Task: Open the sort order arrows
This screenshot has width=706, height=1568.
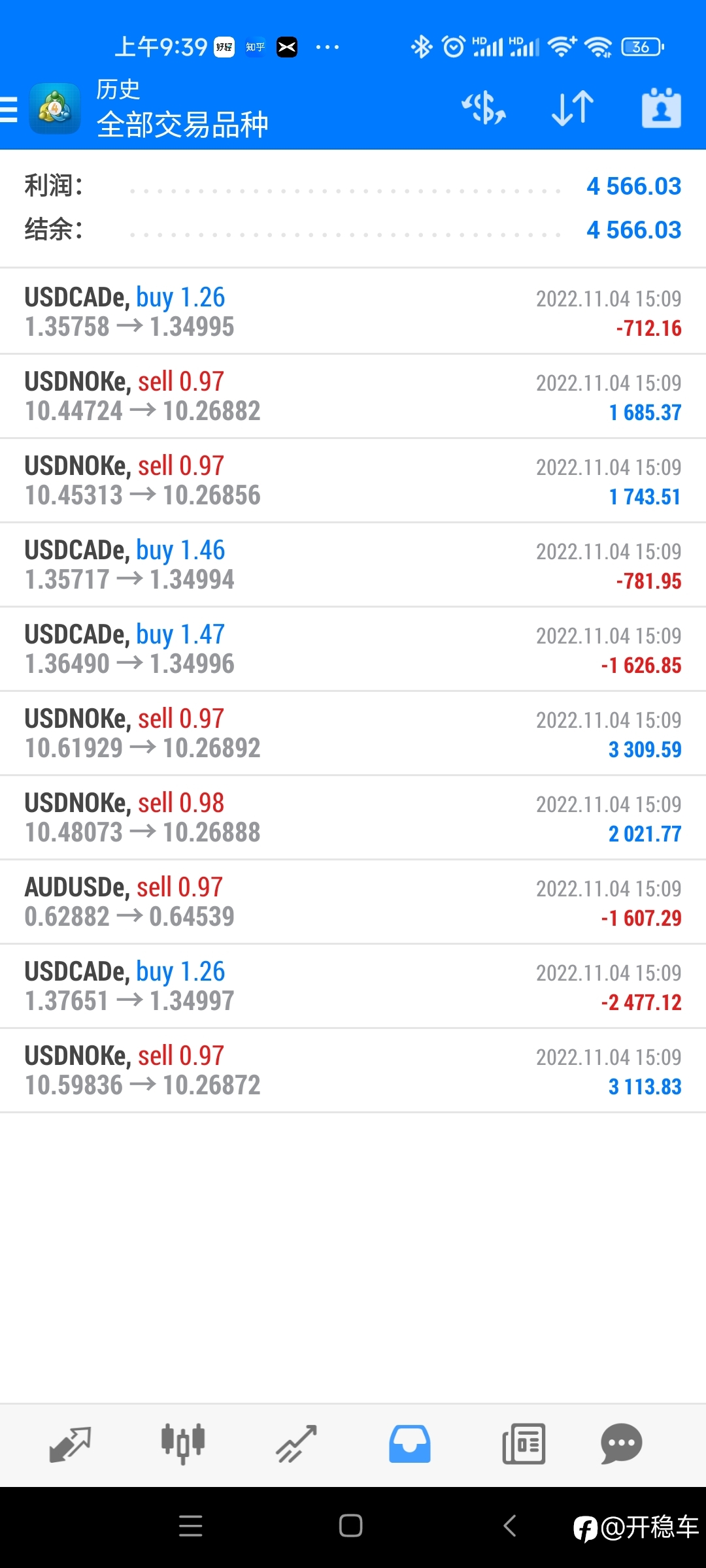Action: [x=573, y=108]
